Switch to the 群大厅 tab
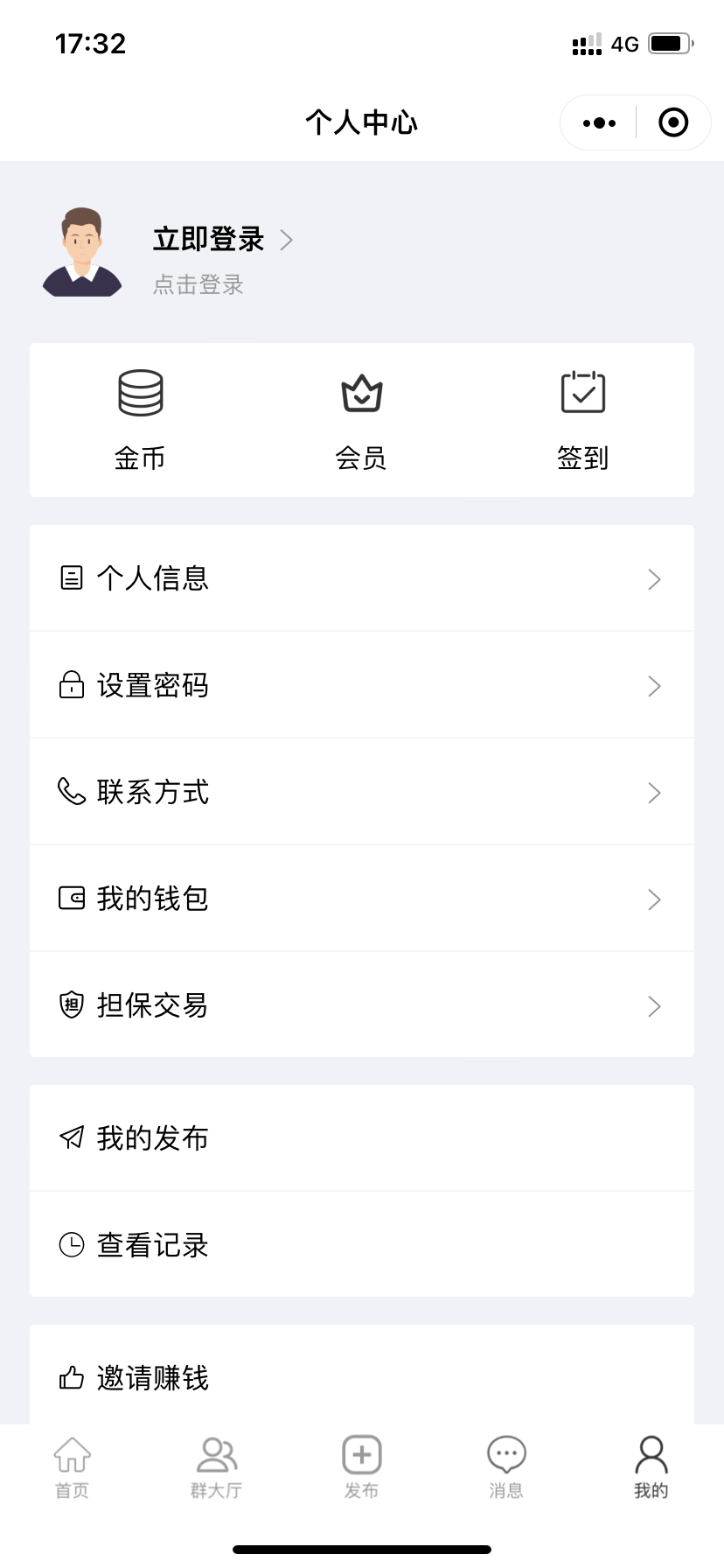Image resolution: width=724 pixels, height=1568 pixels. click(217, 1467)
